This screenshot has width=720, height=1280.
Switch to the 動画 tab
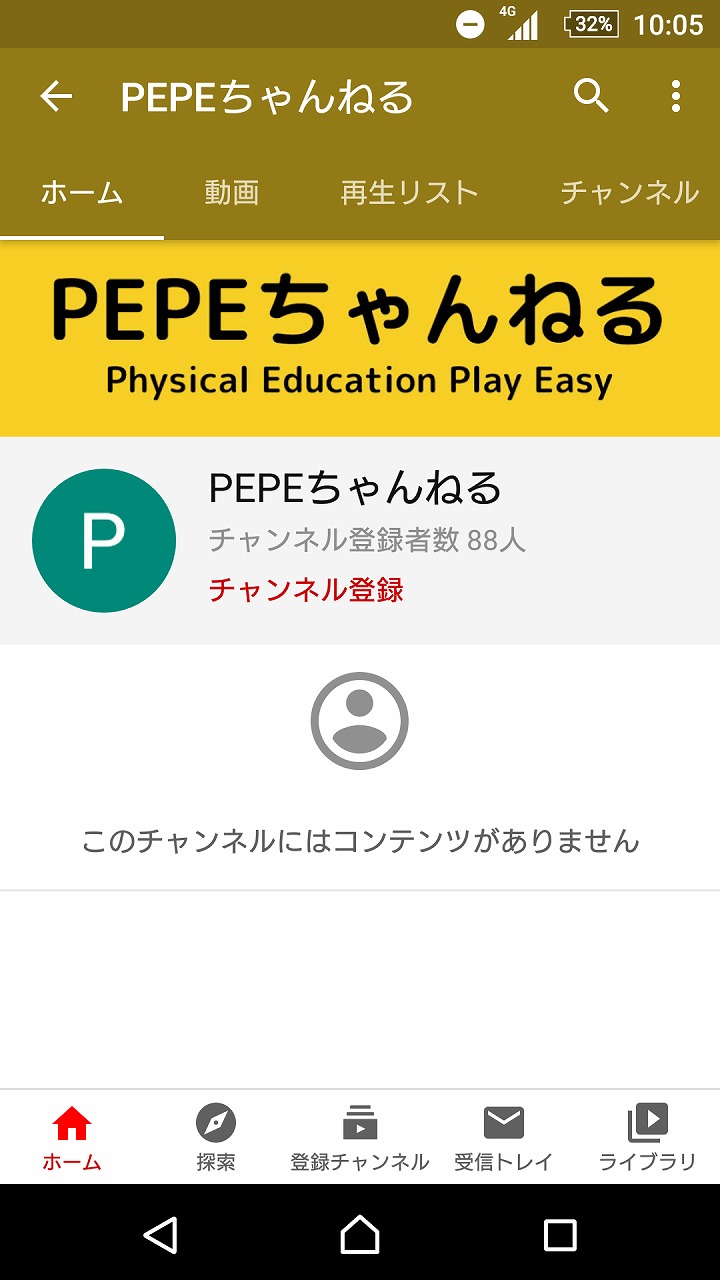232,192
